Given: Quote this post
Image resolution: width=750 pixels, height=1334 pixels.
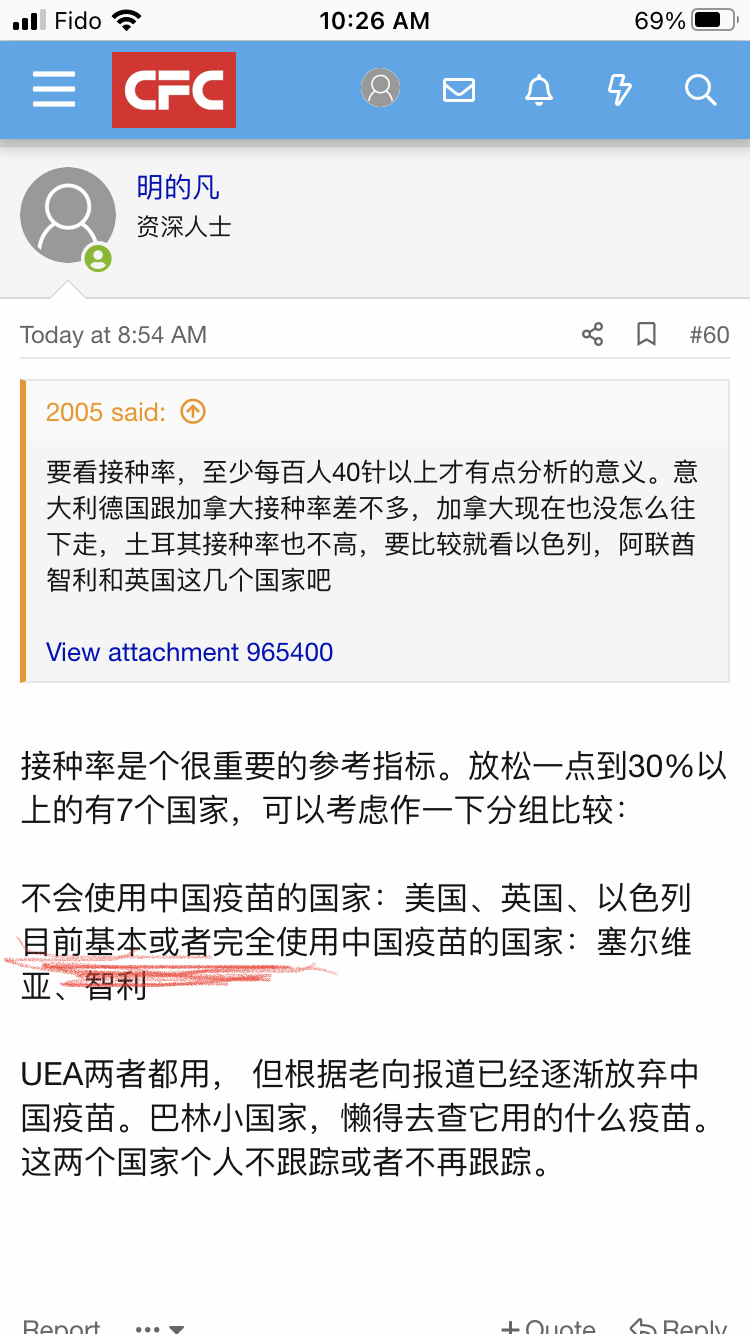Looking at the screenshot, I should [548, 1326].
